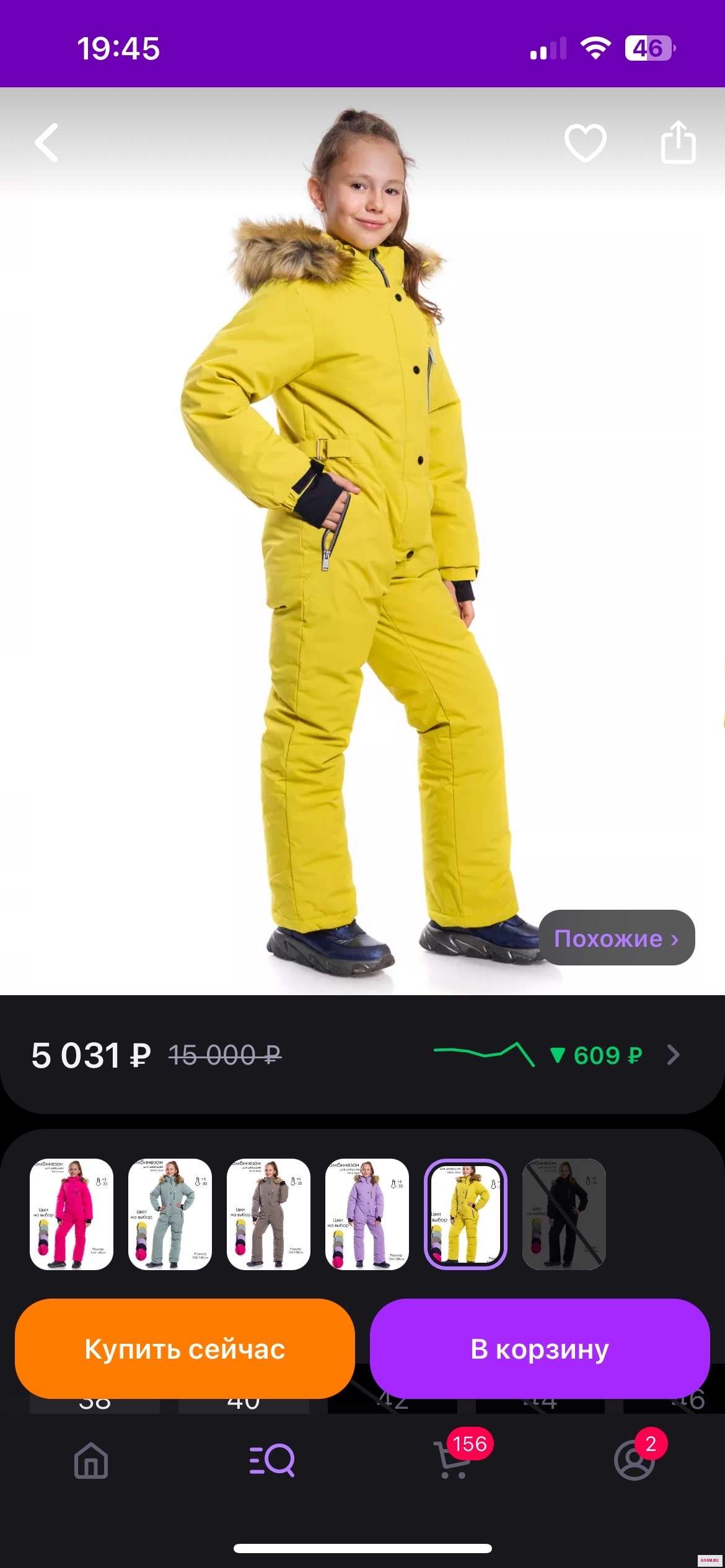Viewport: 725px width, 1568px height.
Task: Switch to the home tab
Action: [91, 1461]
